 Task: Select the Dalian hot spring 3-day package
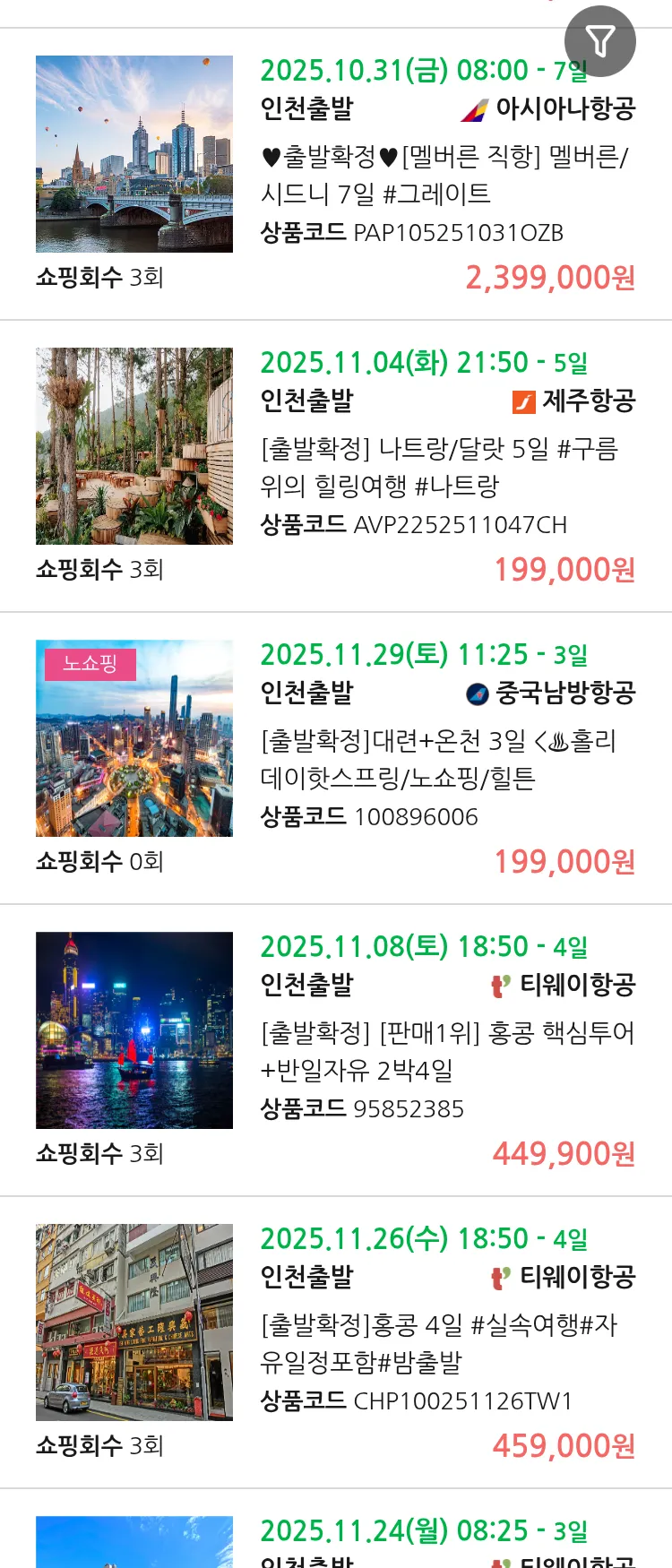click(x=439, y=759)
